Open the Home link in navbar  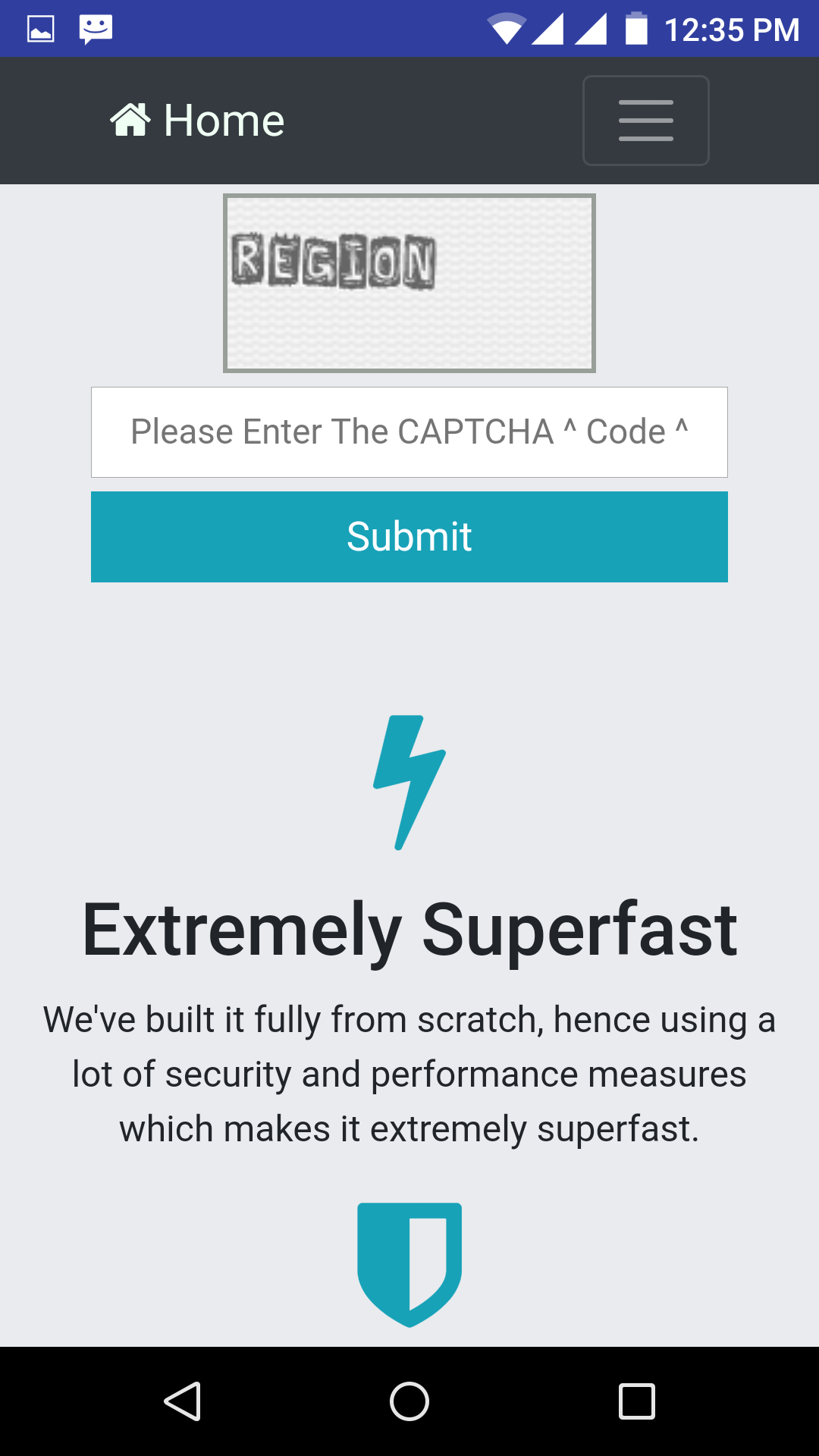[x=198, y=121]
